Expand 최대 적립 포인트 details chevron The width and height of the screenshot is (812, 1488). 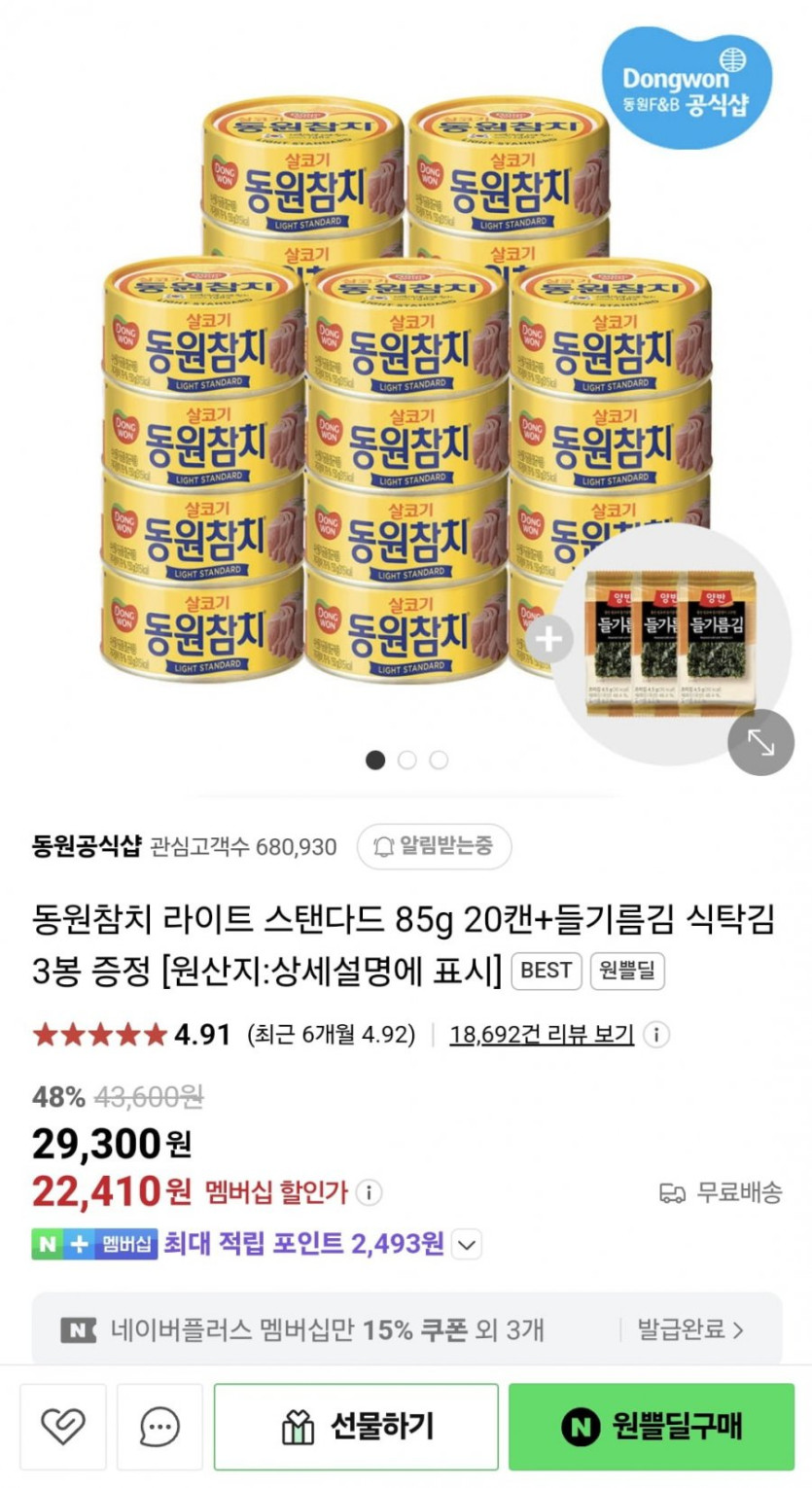[467, 1244]
